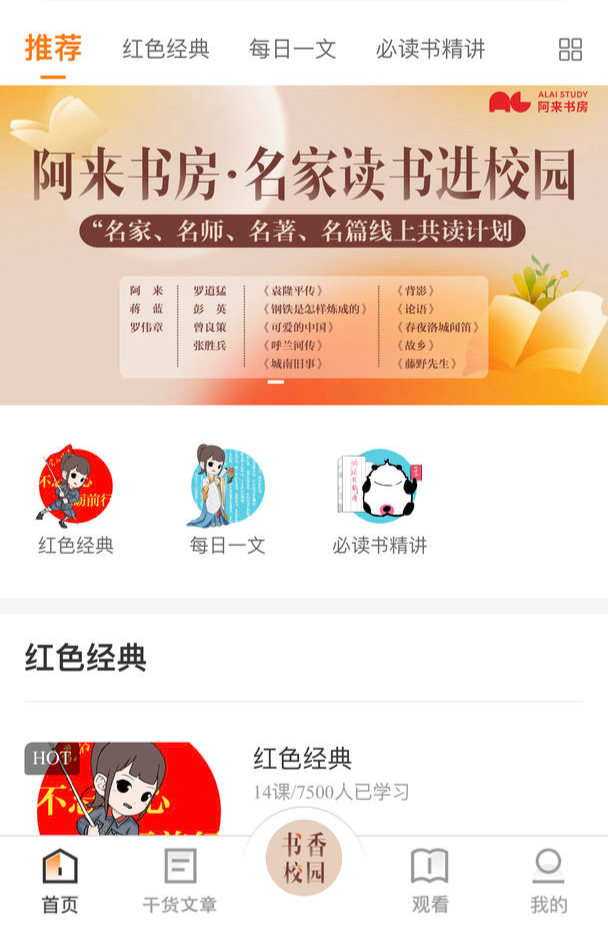The width and height of the screenshot is (608, 925).
Task: Go to 首页 in bottom navigation
Action: click(x=60, y=880)
